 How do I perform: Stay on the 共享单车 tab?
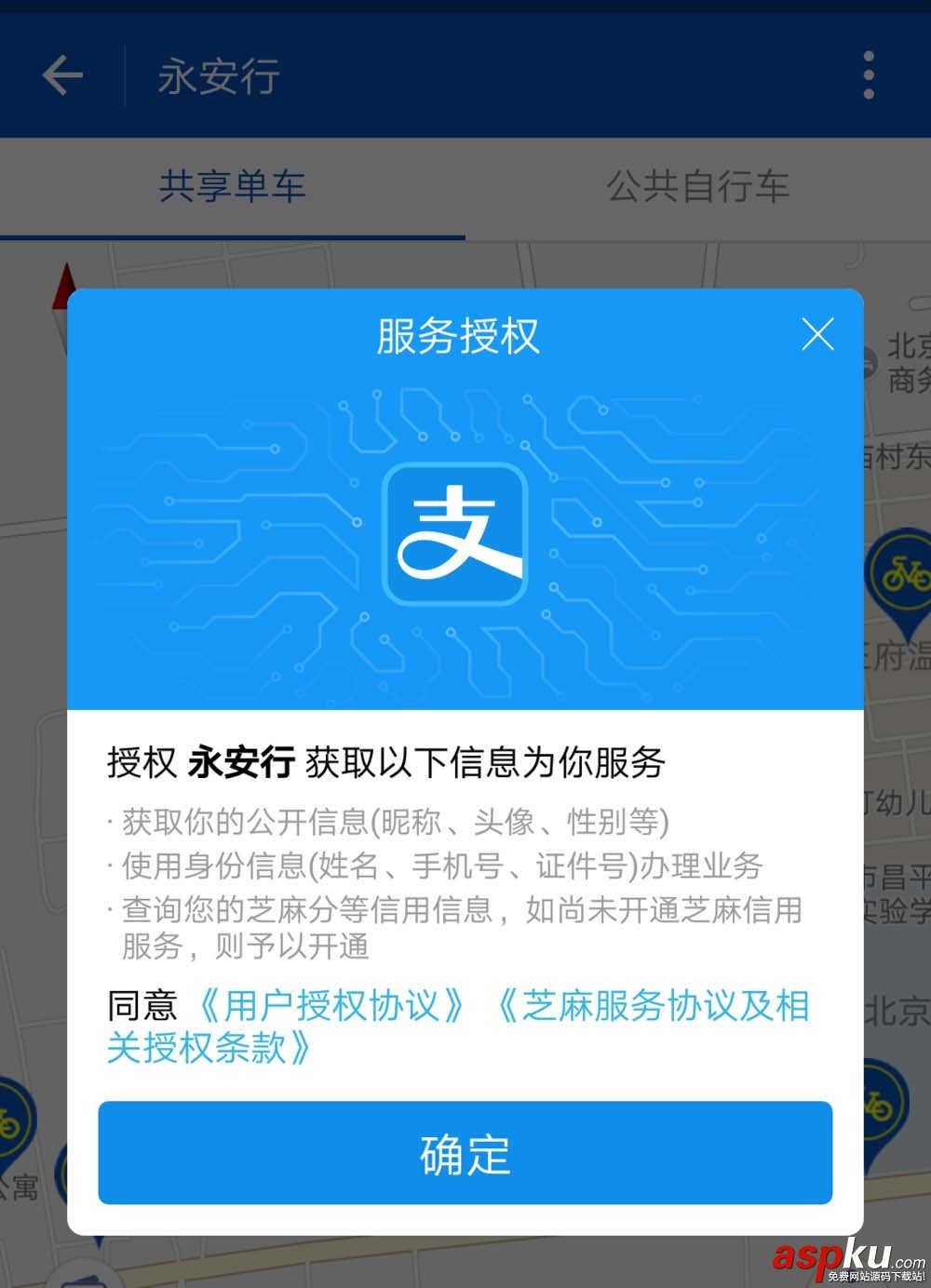(233, 186)
